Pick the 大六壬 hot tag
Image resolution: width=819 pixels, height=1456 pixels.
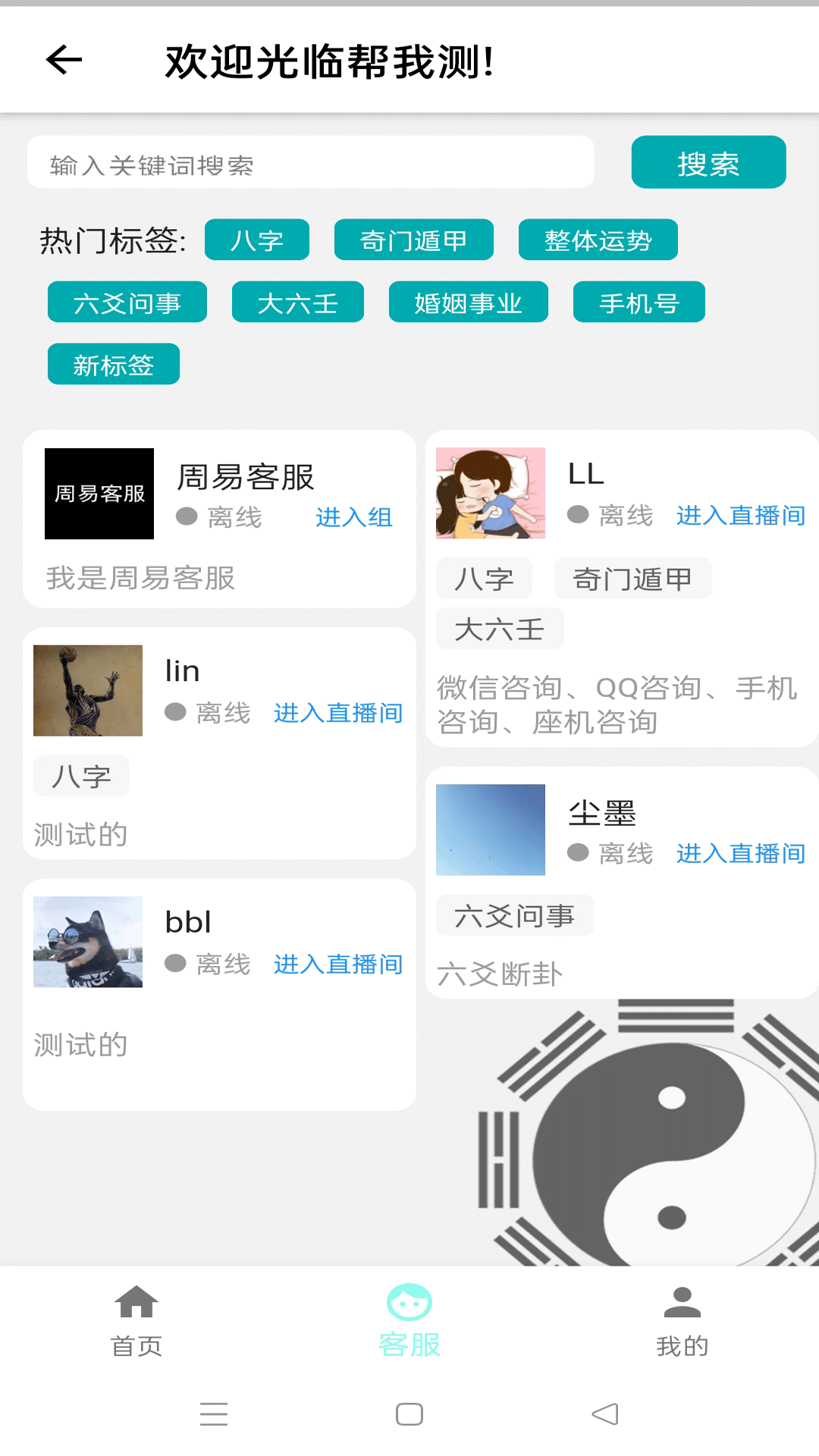297,303
